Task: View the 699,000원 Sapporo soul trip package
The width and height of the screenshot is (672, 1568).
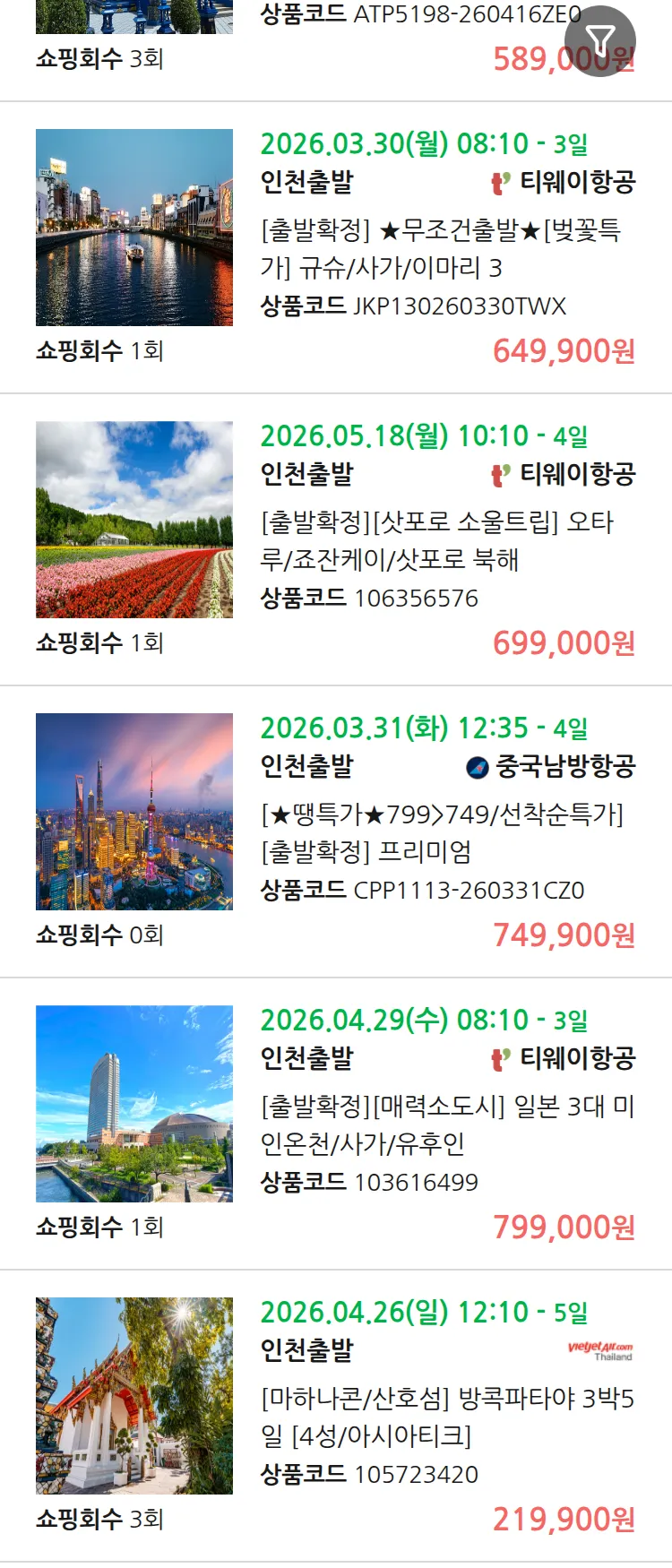Action: click(x=436, y=541)
